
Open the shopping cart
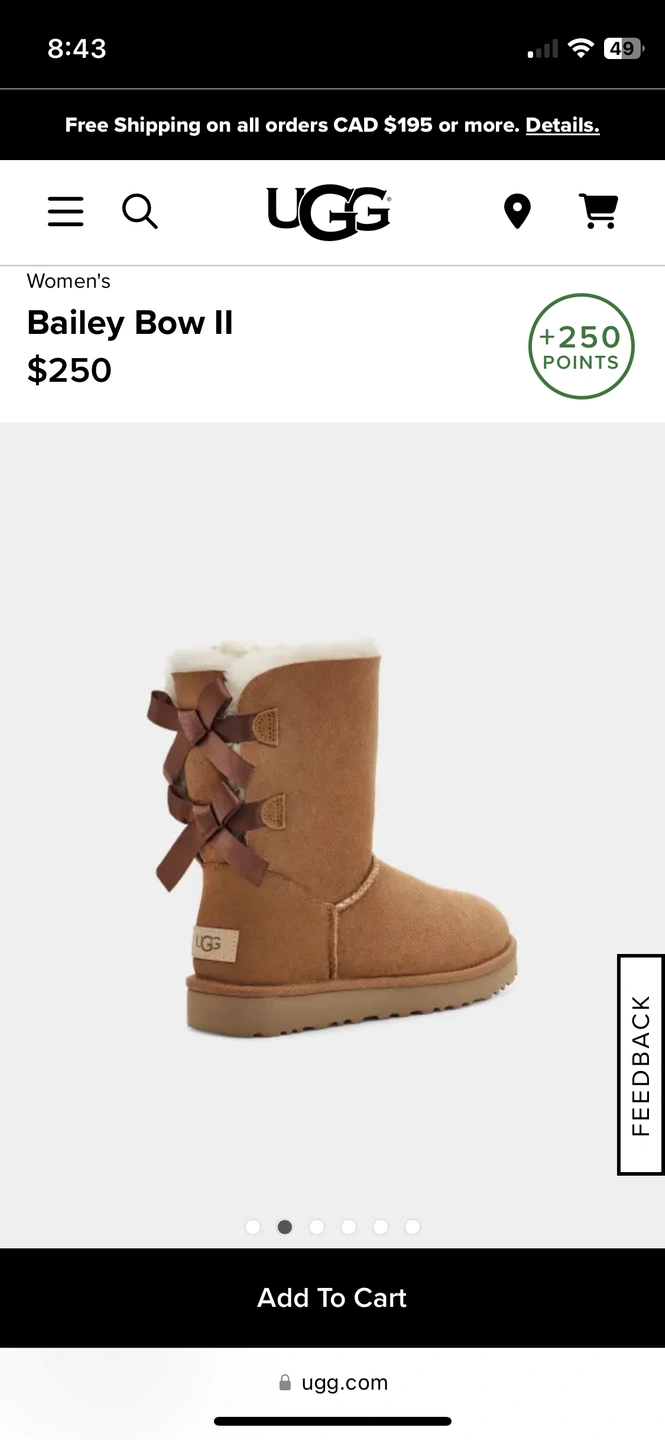pos(599,211)
